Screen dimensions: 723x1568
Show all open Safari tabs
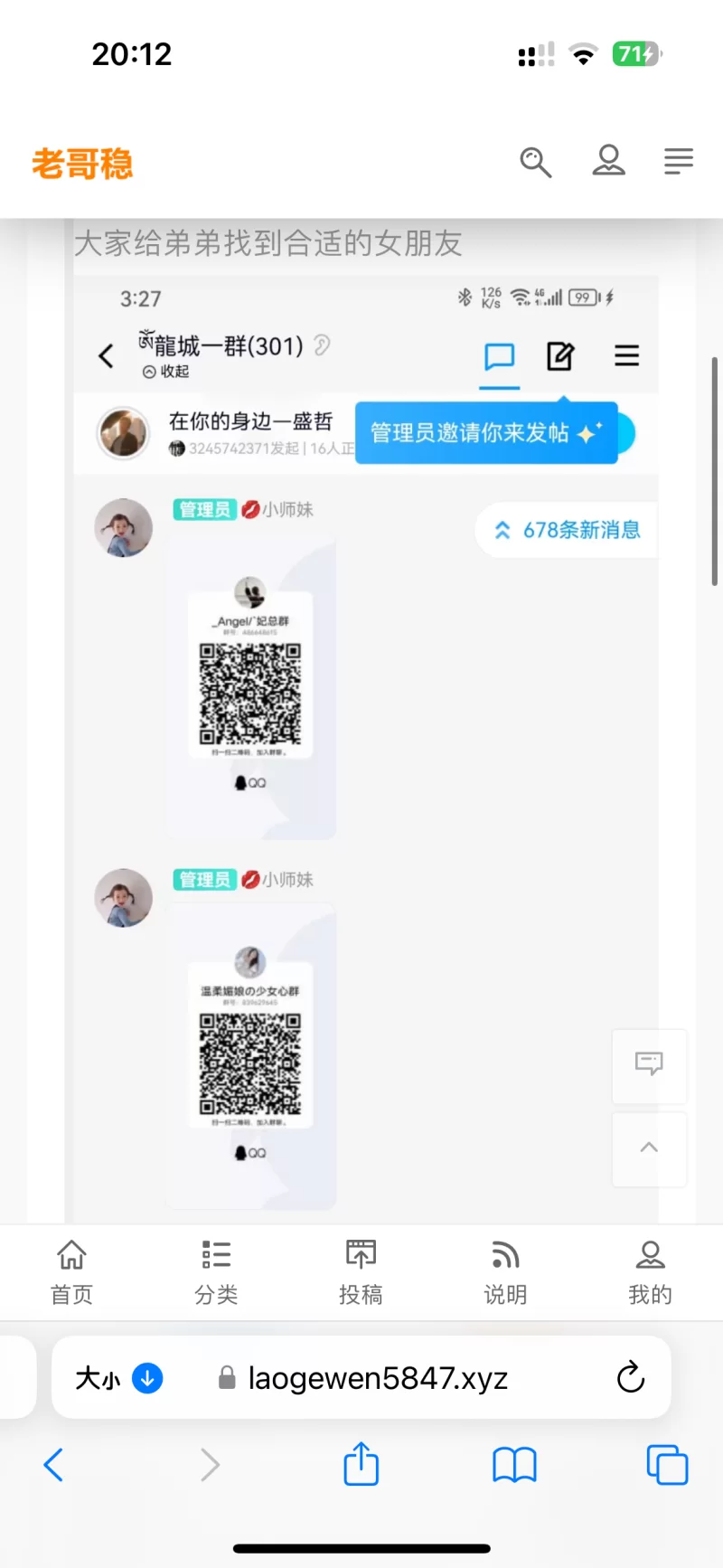[x=667, y=1464]
